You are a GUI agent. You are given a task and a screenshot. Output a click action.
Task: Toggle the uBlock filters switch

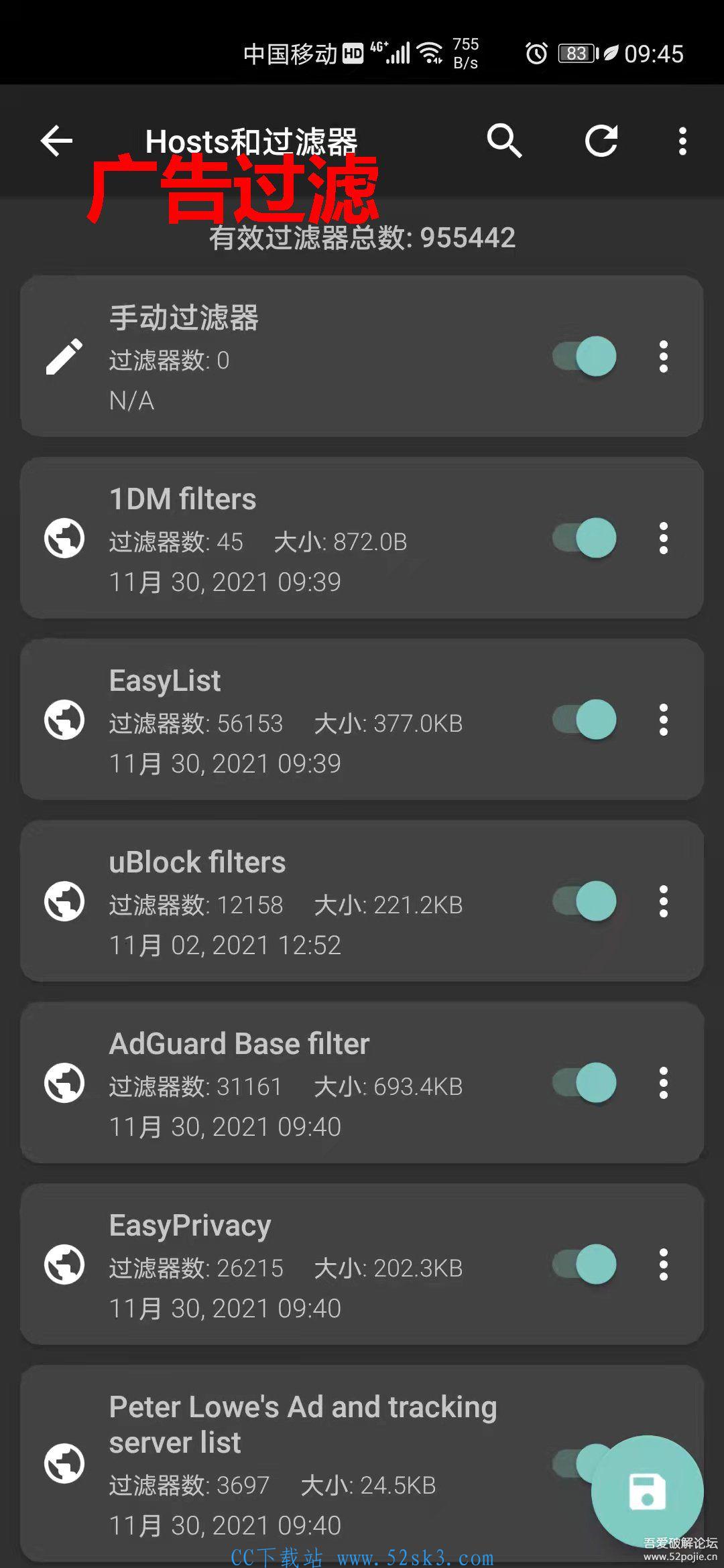pos(585,901)
